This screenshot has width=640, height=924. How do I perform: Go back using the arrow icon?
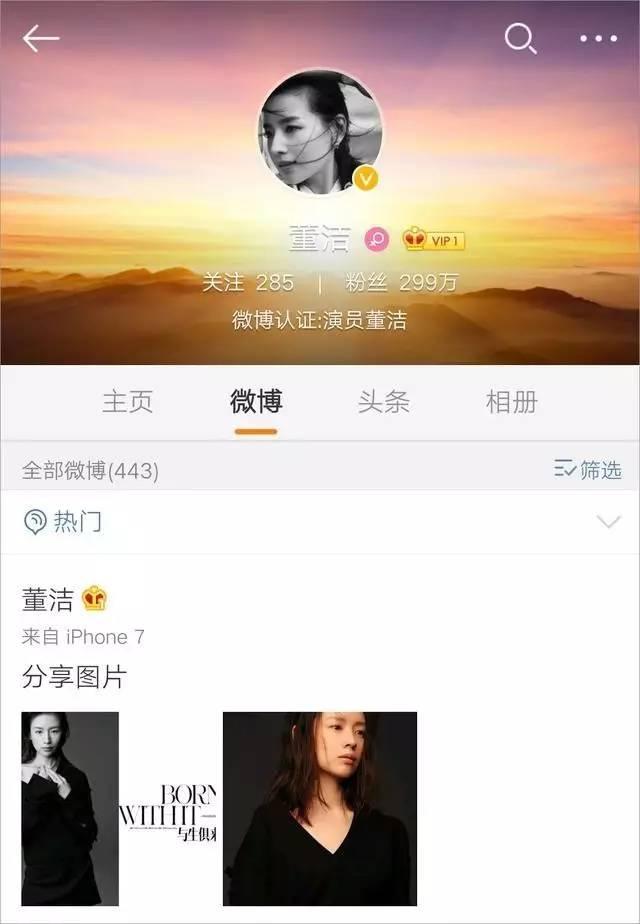pyautogui.click(x=41, y=39)
